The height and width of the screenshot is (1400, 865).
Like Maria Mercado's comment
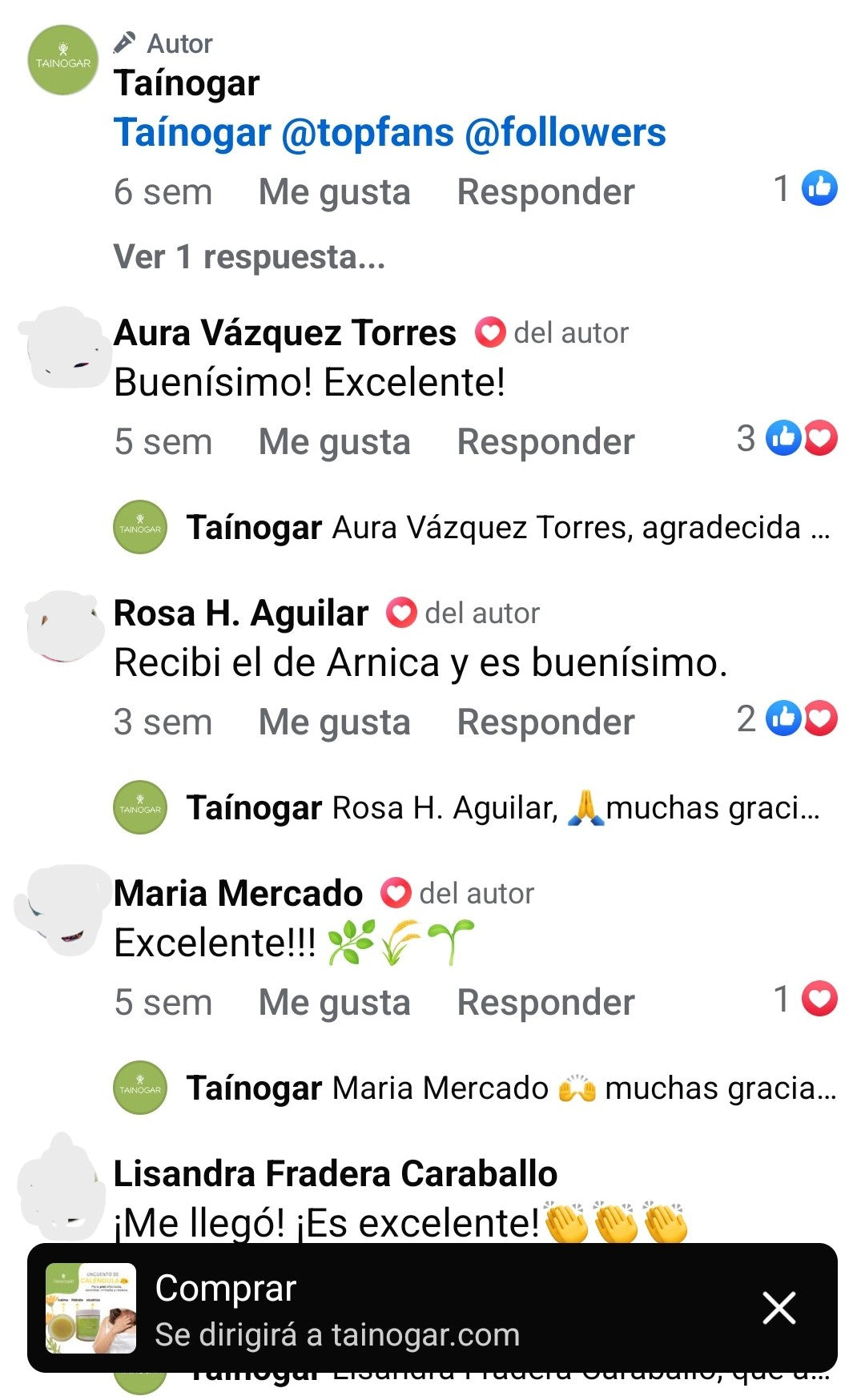point(334,1003)
